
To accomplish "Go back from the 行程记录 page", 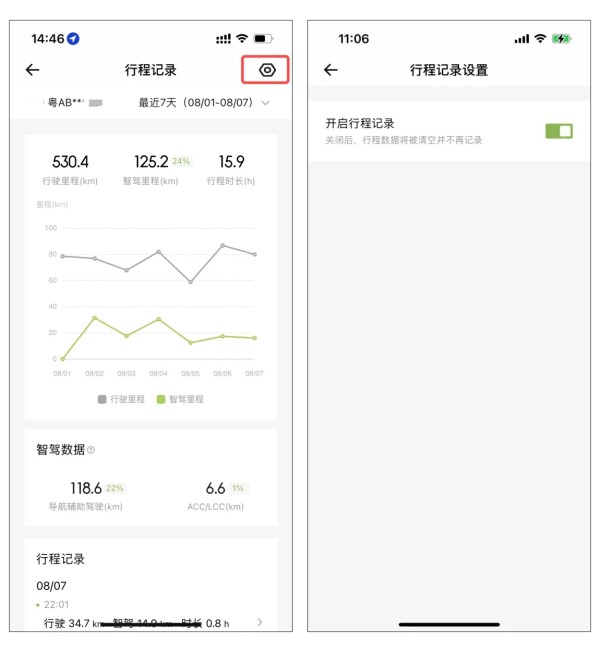I will point(33,70).
